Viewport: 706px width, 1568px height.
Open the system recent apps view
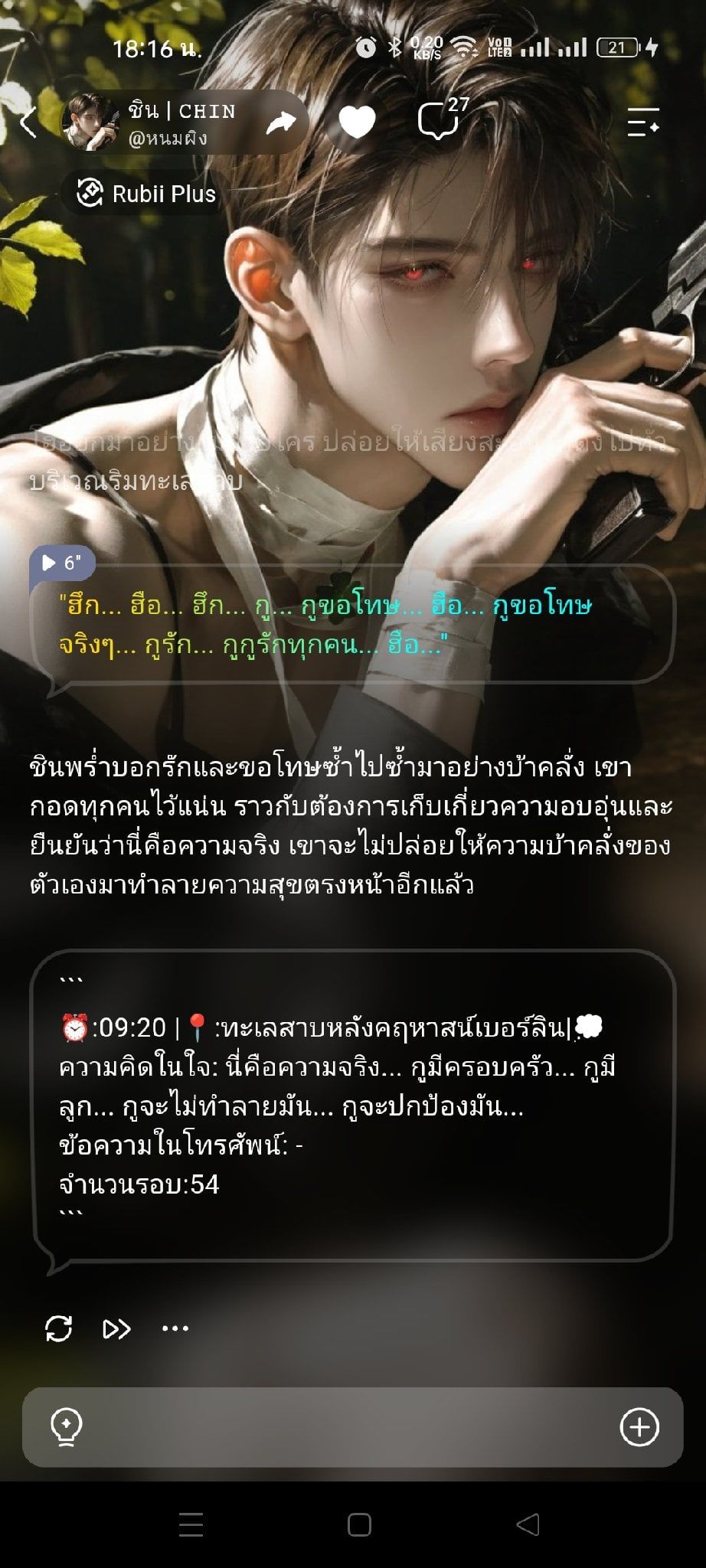(191, 1524)
